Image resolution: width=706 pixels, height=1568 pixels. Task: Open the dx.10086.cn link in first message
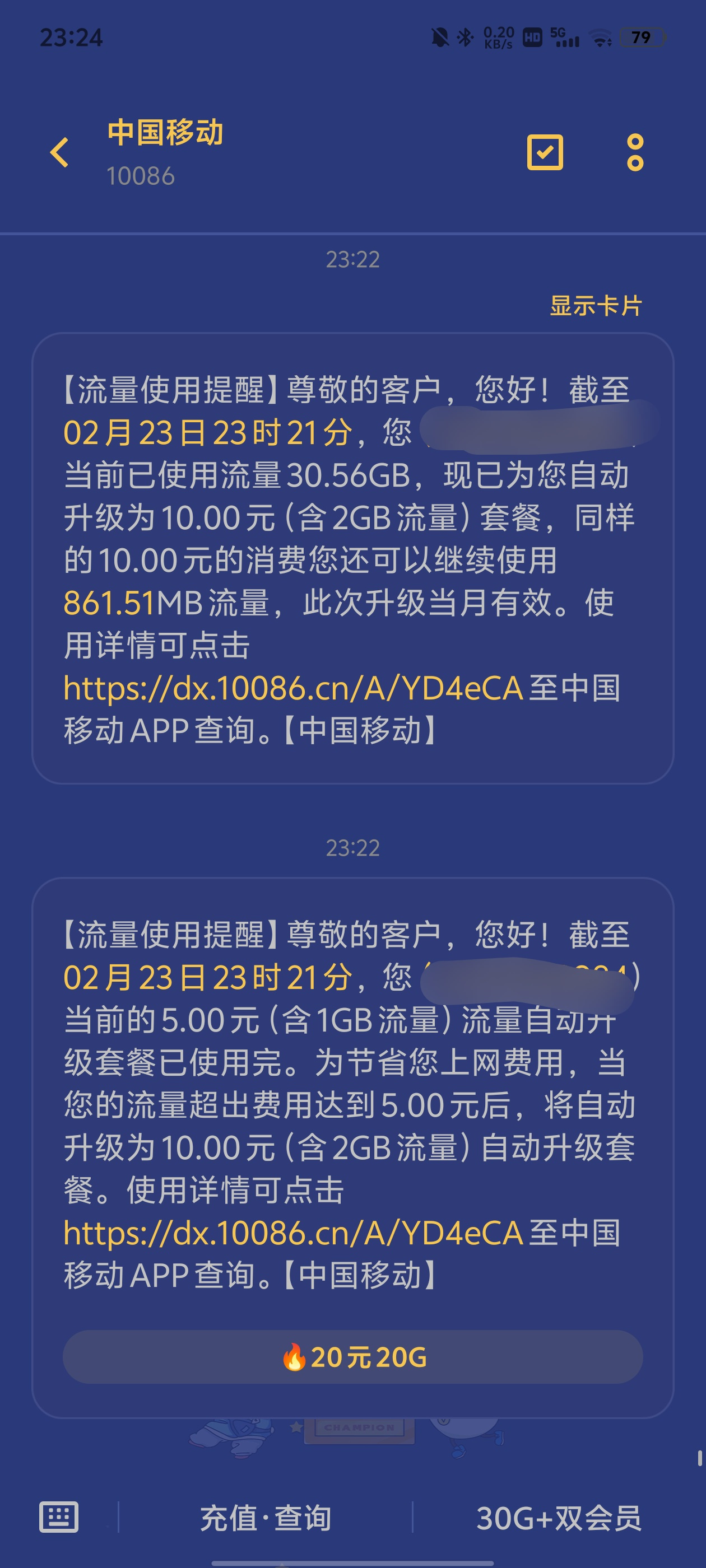[x=293, y=688]
